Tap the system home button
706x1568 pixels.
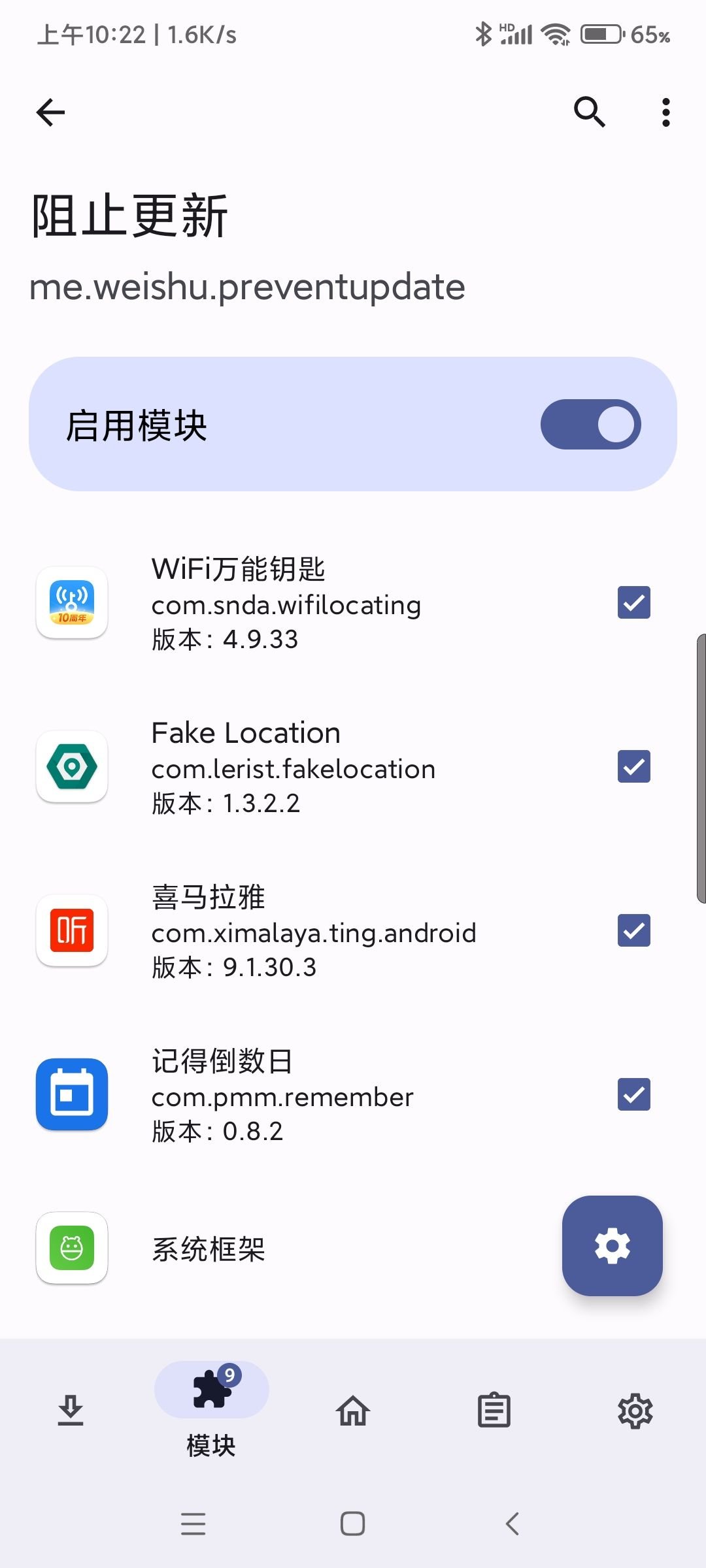(353, 1524)
